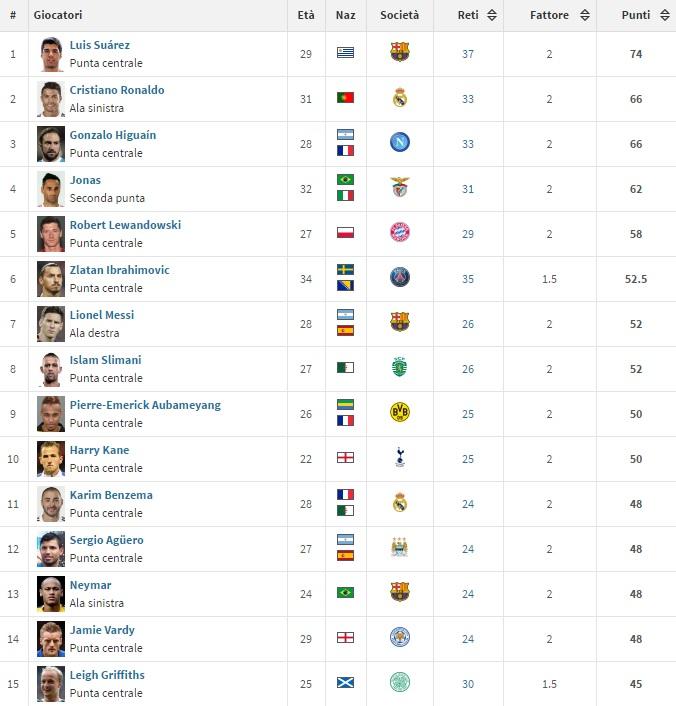
Task: Open the Jonas player link
Action: coord(85,180)
